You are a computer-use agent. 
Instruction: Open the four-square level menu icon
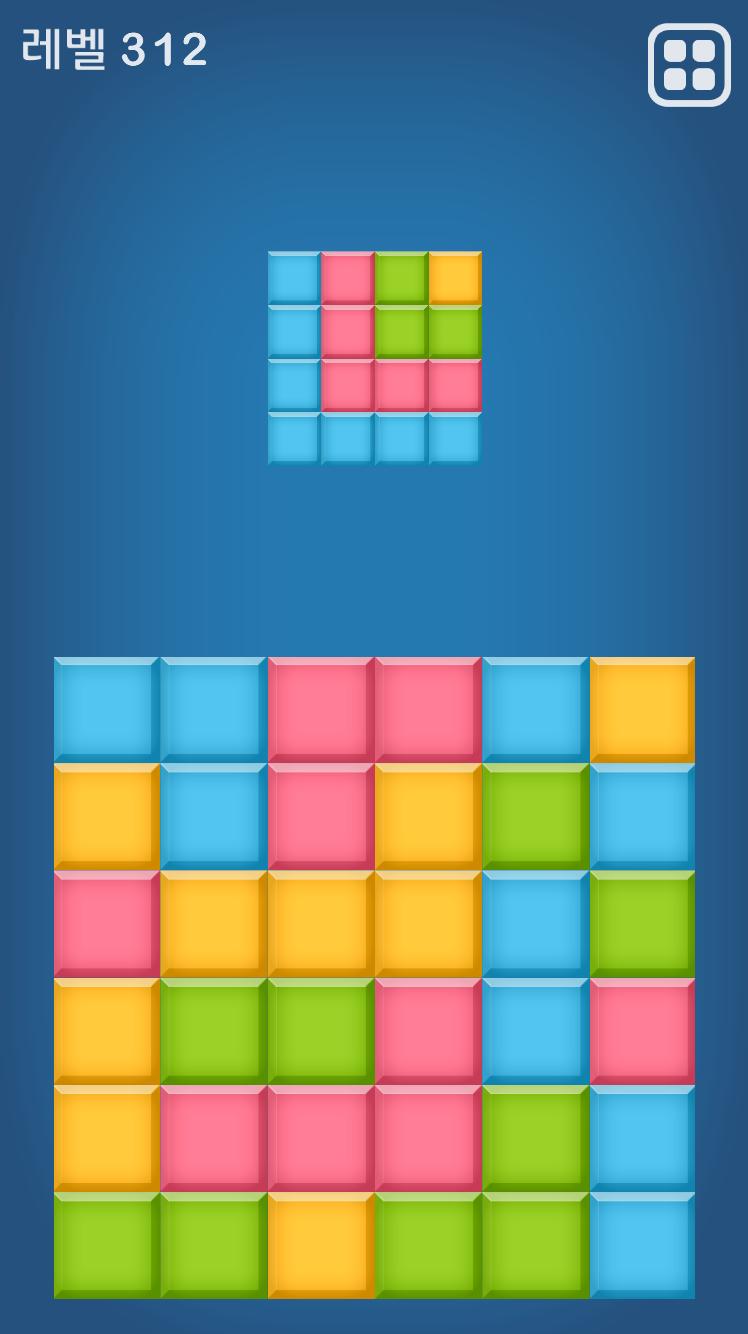[689, 65]
